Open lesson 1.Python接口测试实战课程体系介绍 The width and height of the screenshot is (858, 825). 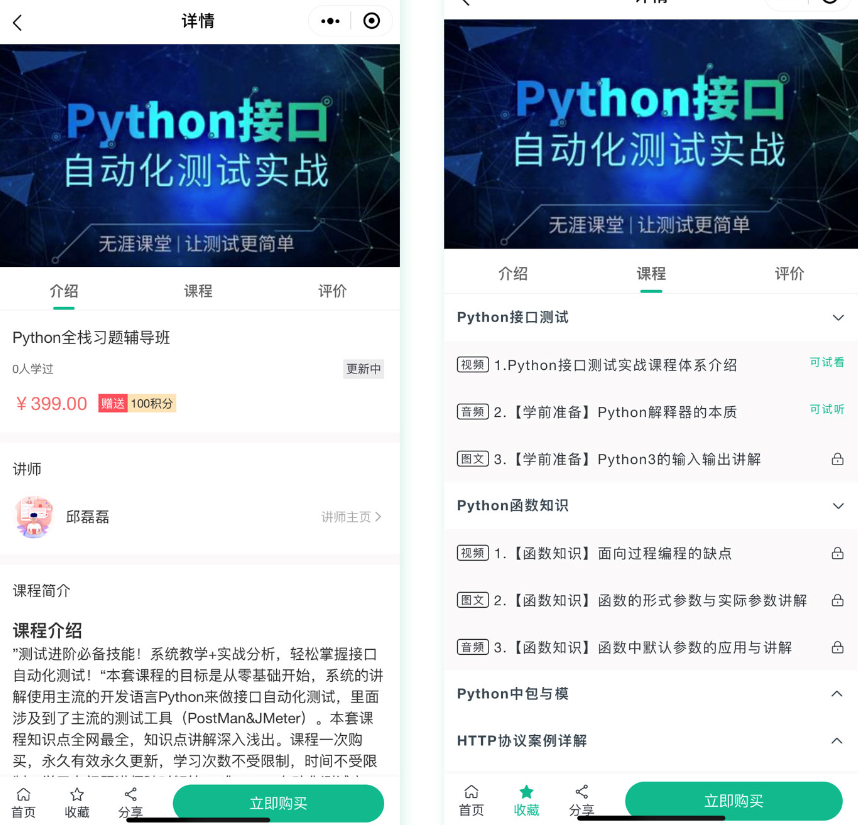coord(615,365)
